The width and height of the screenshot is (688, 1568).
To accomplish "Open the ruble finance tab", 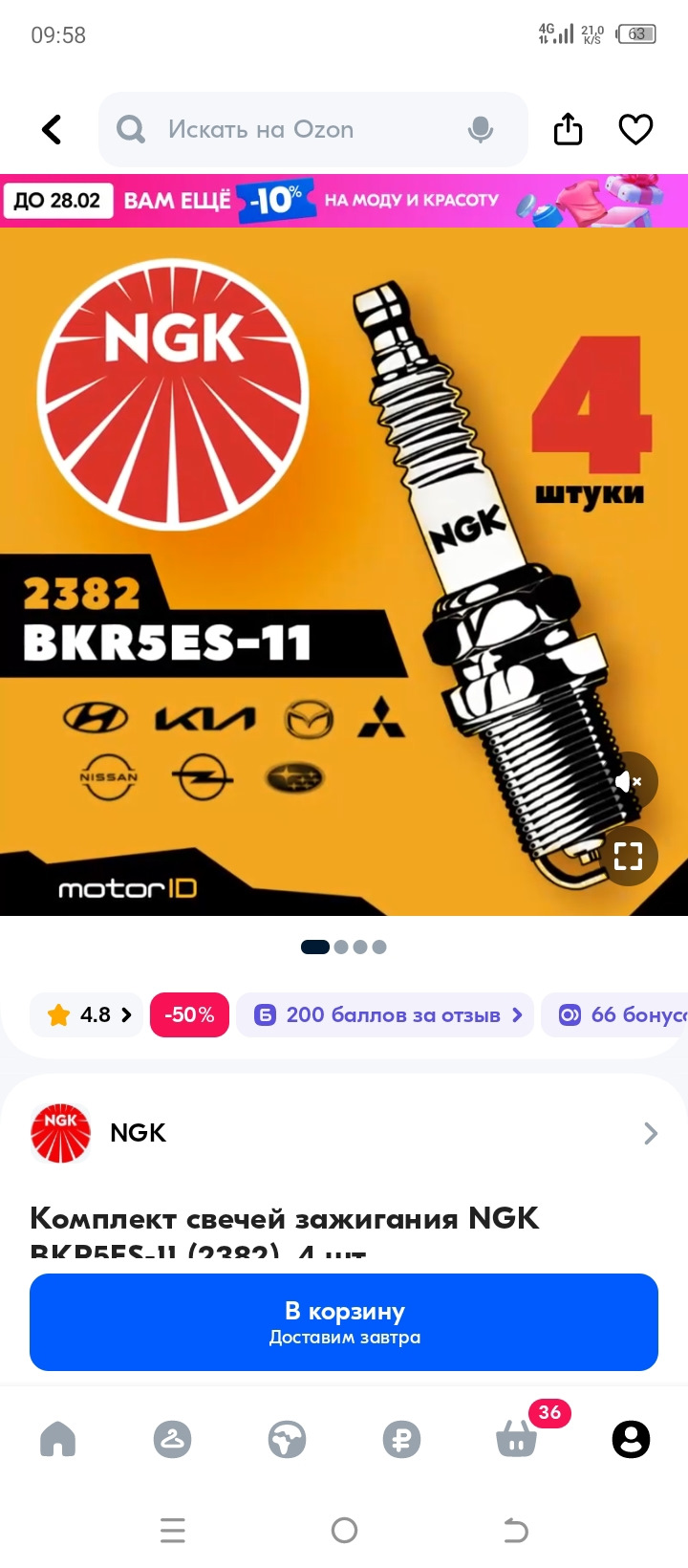I will coord(401,1439).
